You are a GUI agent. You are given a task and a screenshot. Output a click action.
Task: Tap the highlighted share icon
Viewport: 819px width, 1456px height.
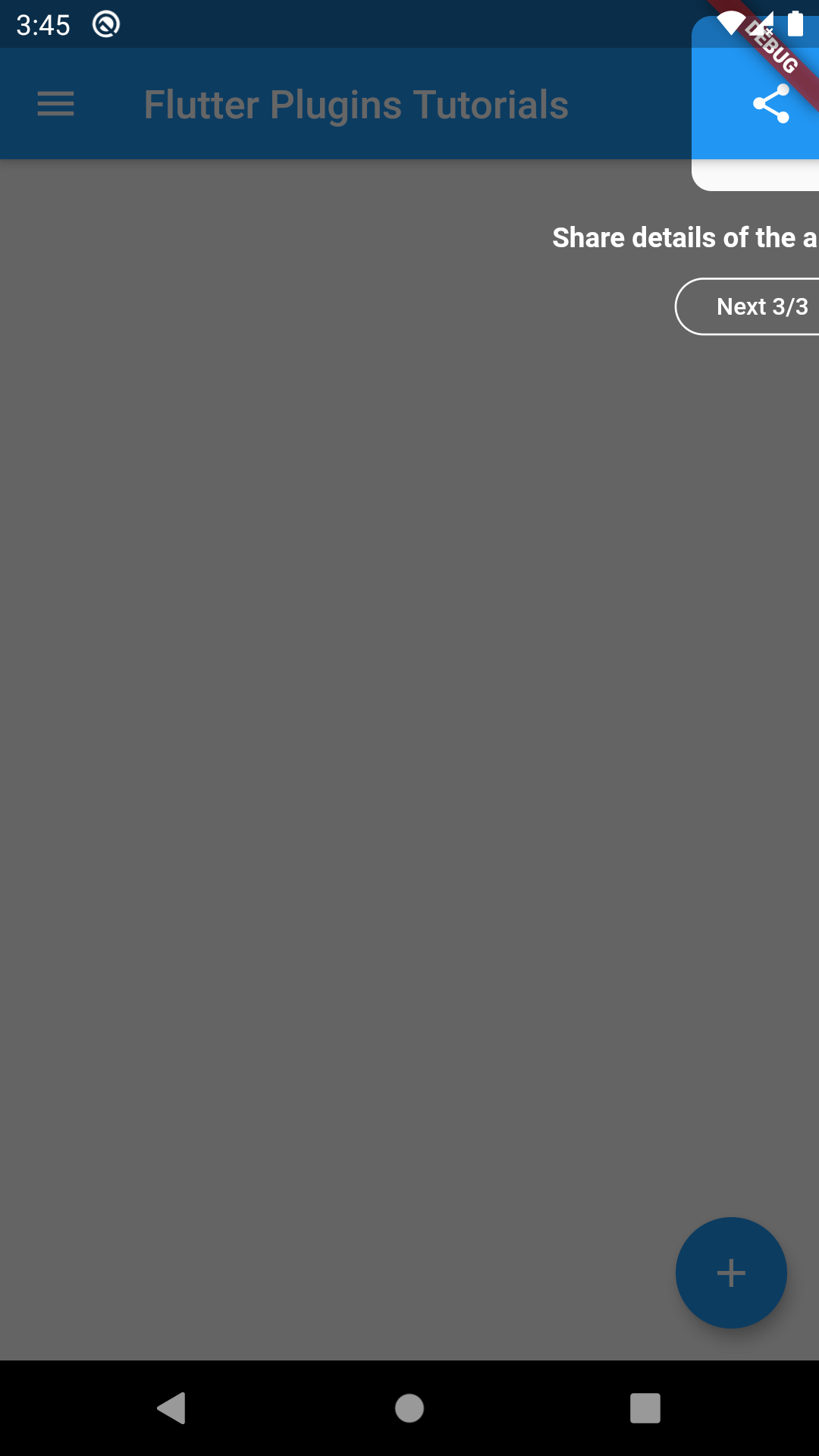pos(770,104)
